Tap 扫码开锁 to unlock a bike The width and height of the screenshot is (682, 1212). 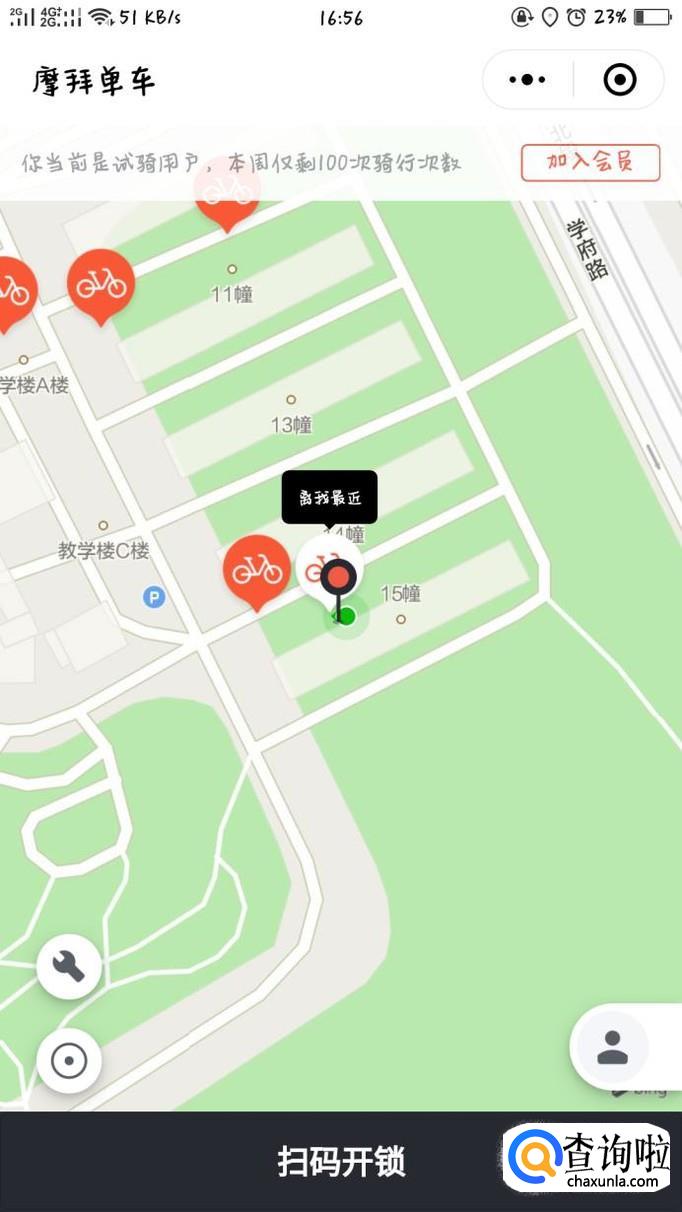[x=341, y=1162]
